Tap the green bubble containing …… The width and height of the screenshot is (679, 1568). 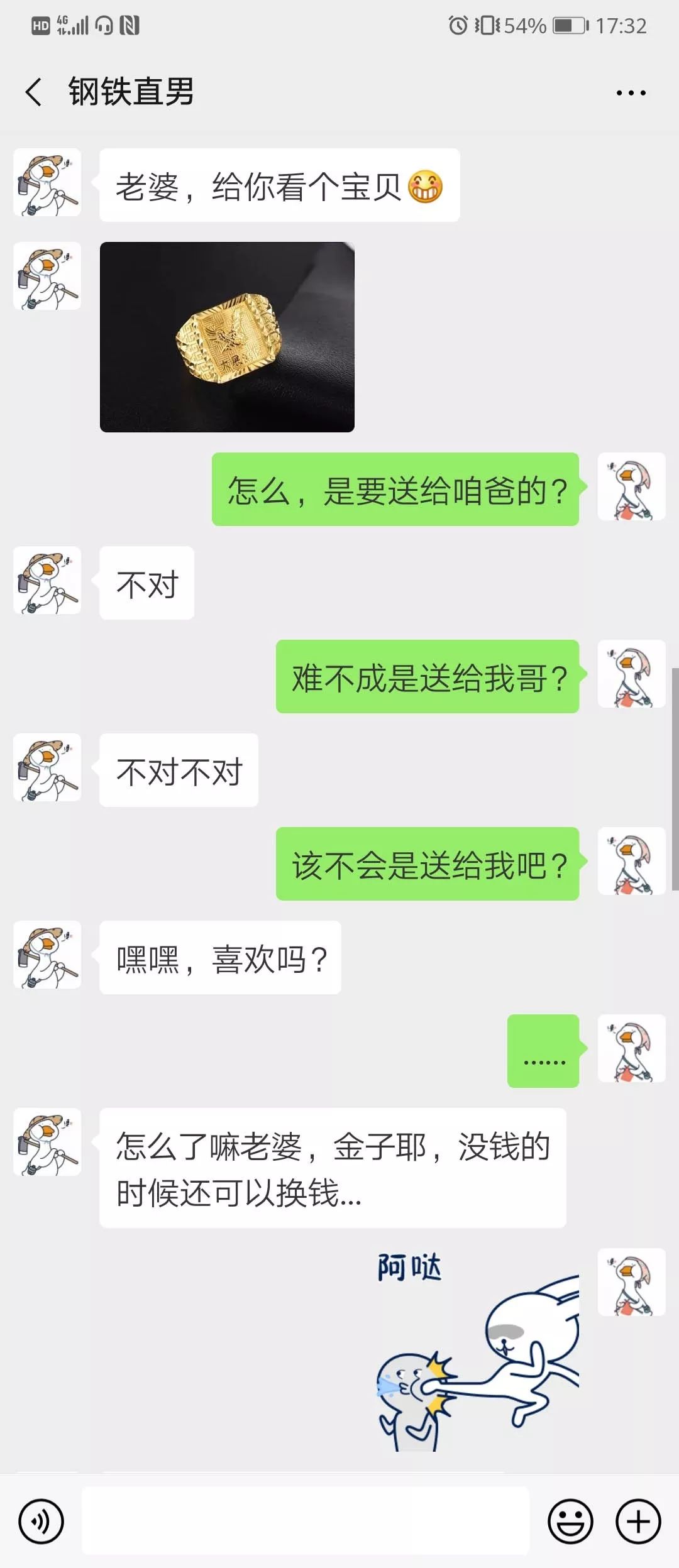coord(544,1050)
